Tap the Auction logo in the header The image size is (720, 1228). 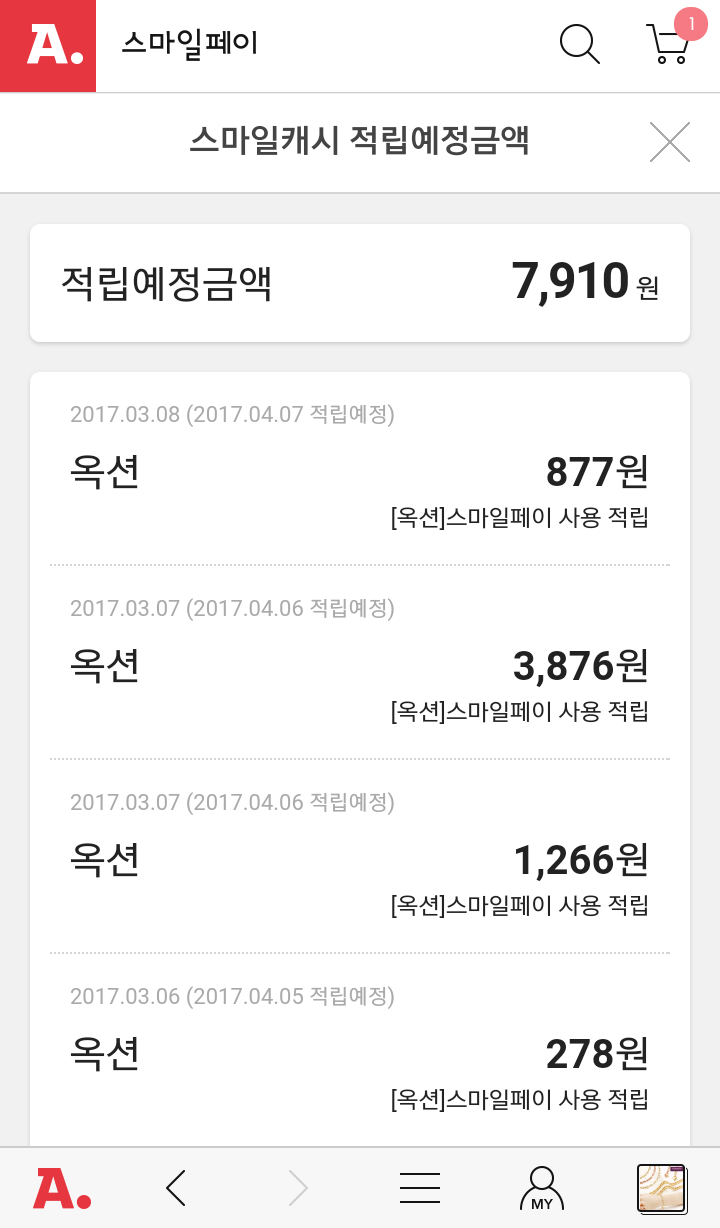(x=48, y=46)
